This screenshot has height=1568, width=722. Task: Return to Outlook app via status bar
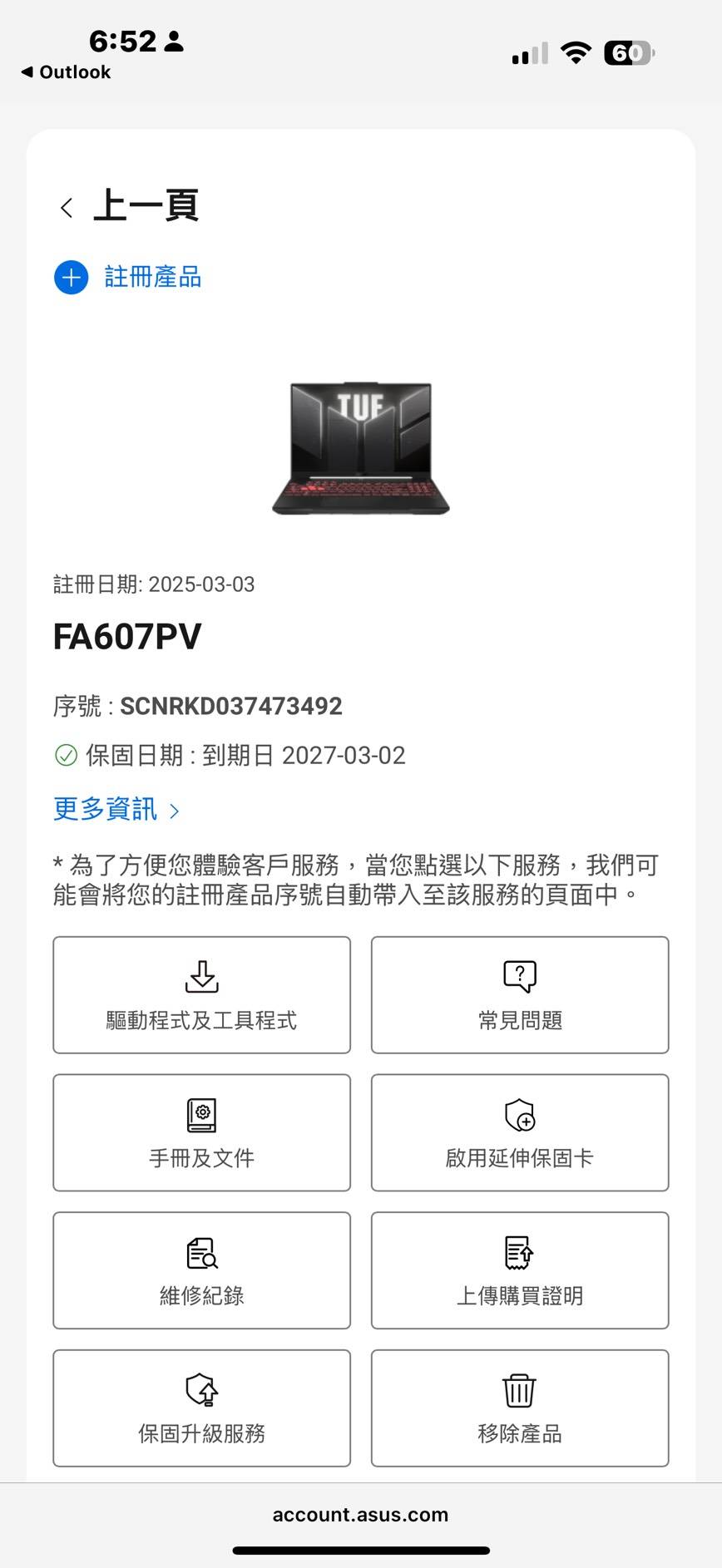66,72
